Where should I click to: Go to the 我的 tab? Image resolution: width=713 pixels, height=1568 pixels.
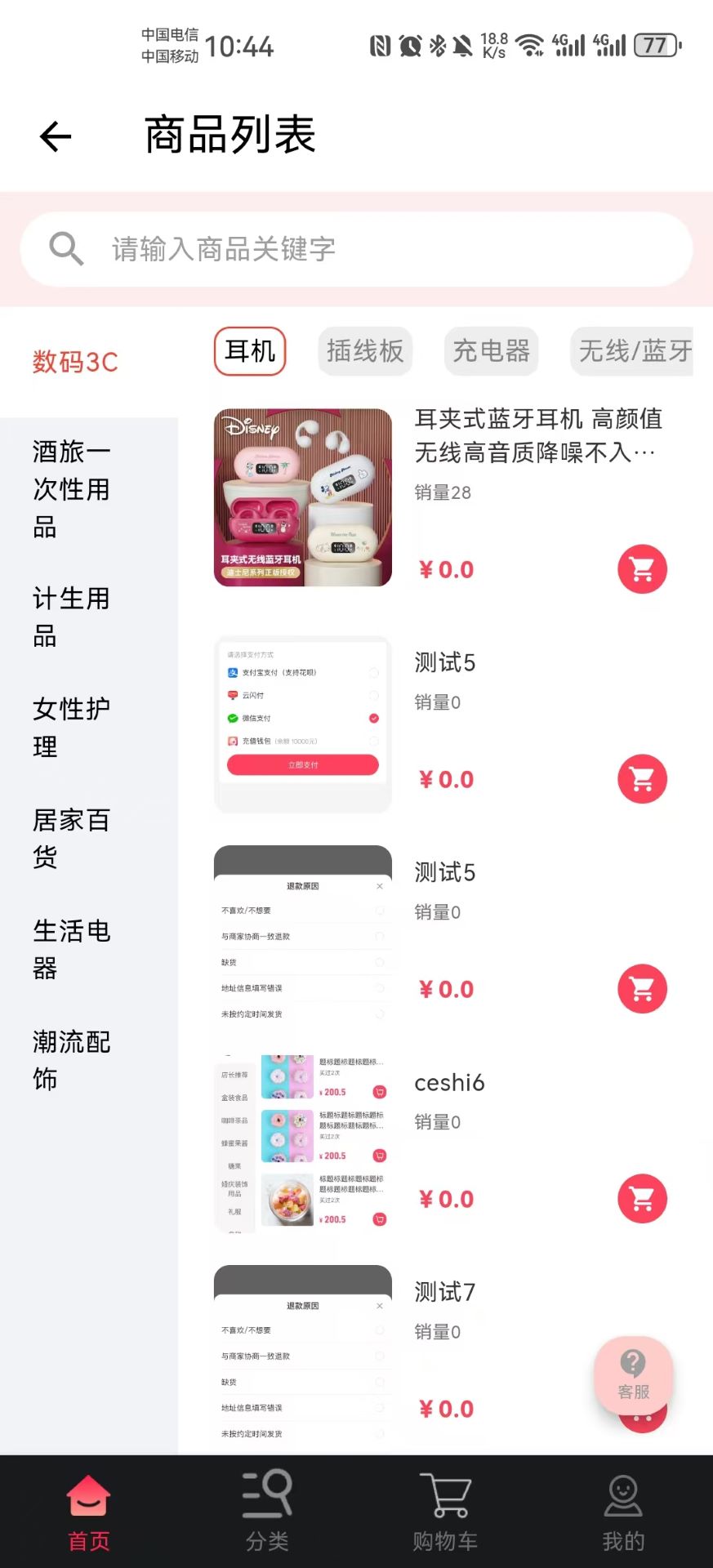coord(623,1509)
